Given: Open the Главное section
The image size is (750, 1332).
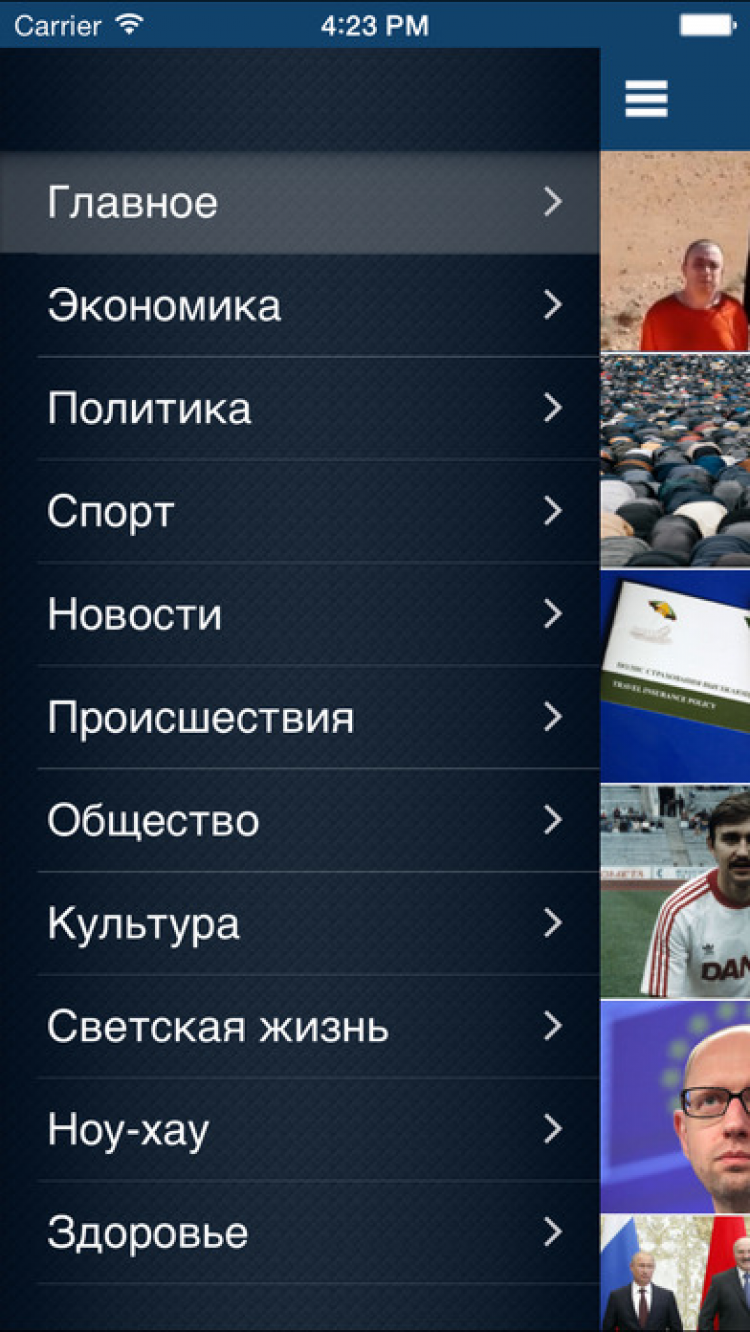Looking at the screenshot, I should click(300, 203).
